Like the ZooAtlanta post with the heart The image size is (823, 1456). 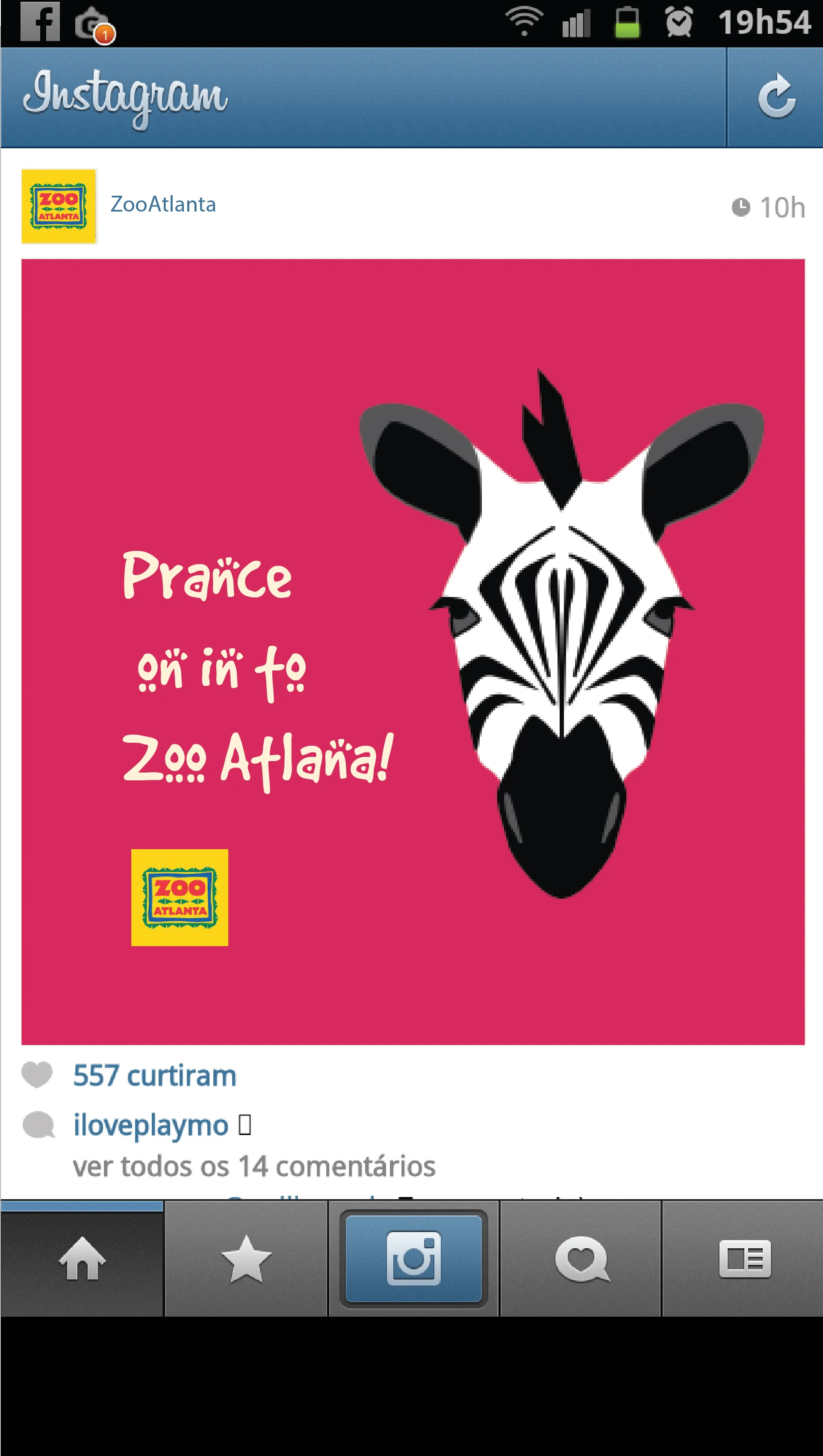[37, 1074]
